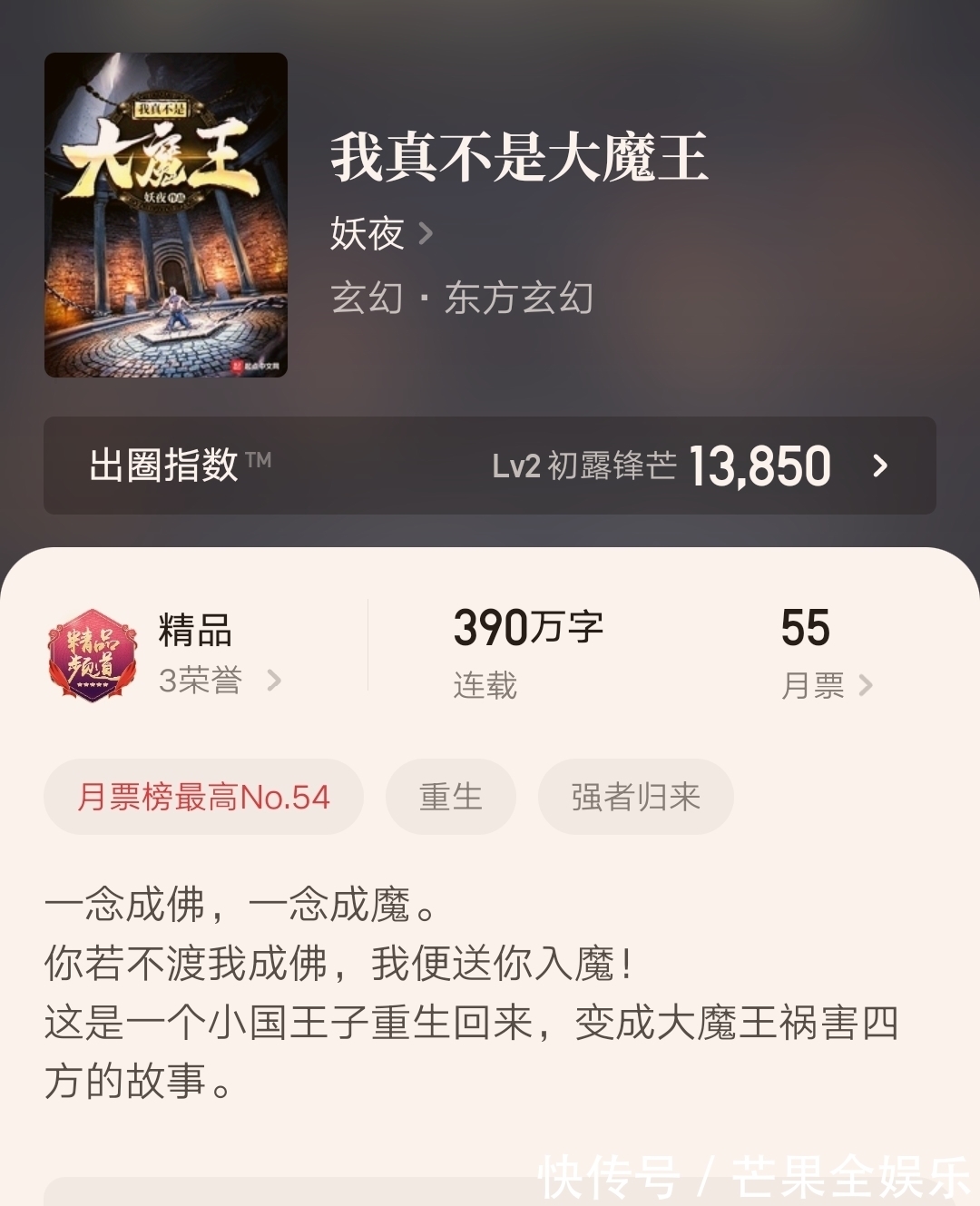Open the 月票榜最高No.54 ranking link

coord(203,797)
